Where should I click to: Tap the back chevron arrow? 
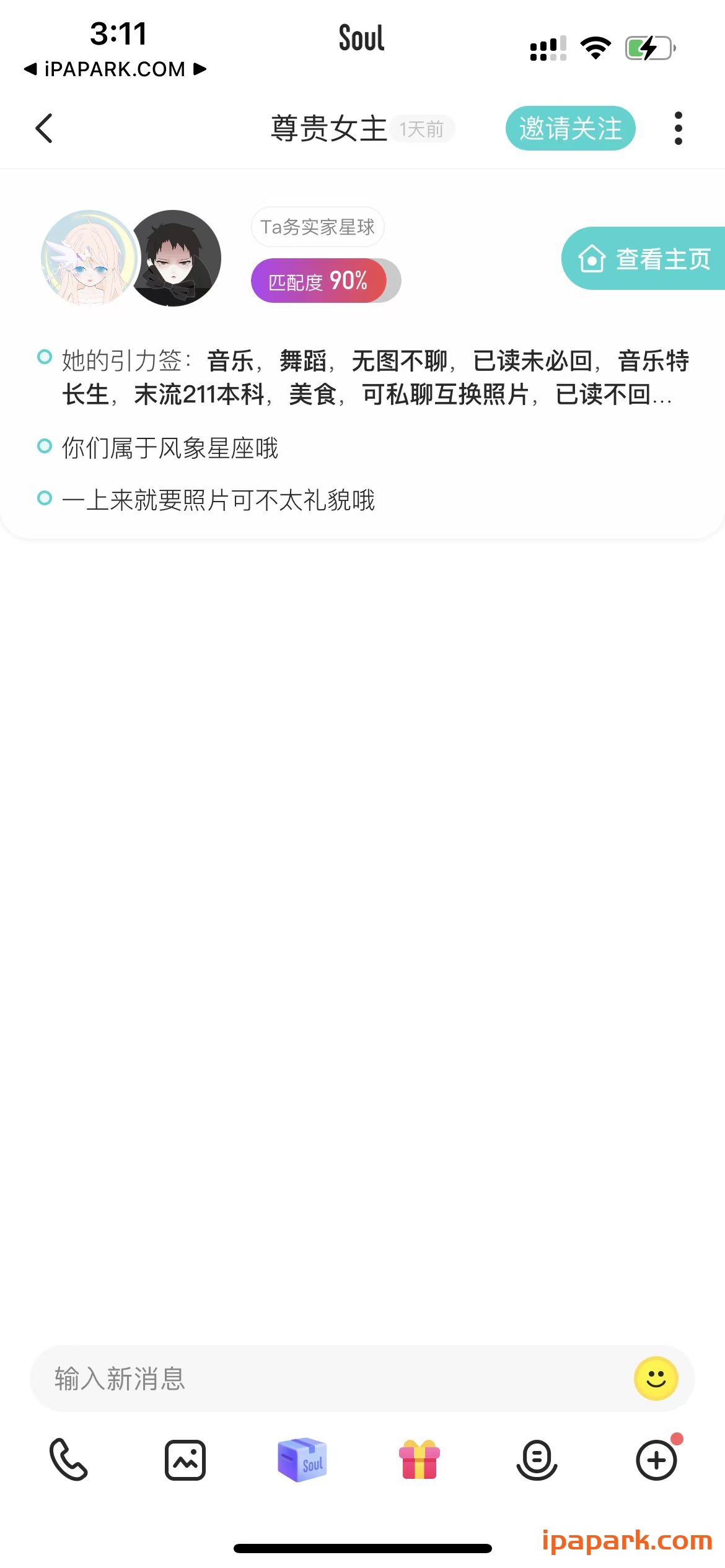[43, 129]
